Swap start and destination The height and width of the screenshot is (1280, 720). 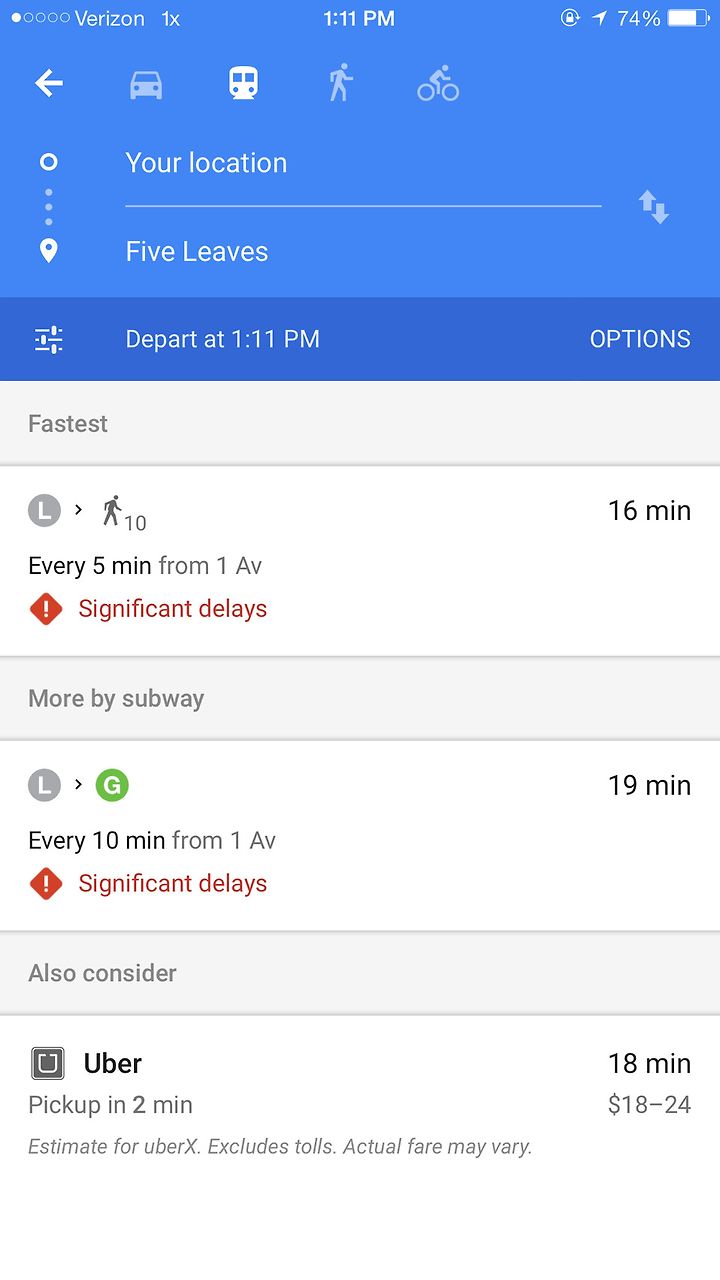(x=654, y=207)
